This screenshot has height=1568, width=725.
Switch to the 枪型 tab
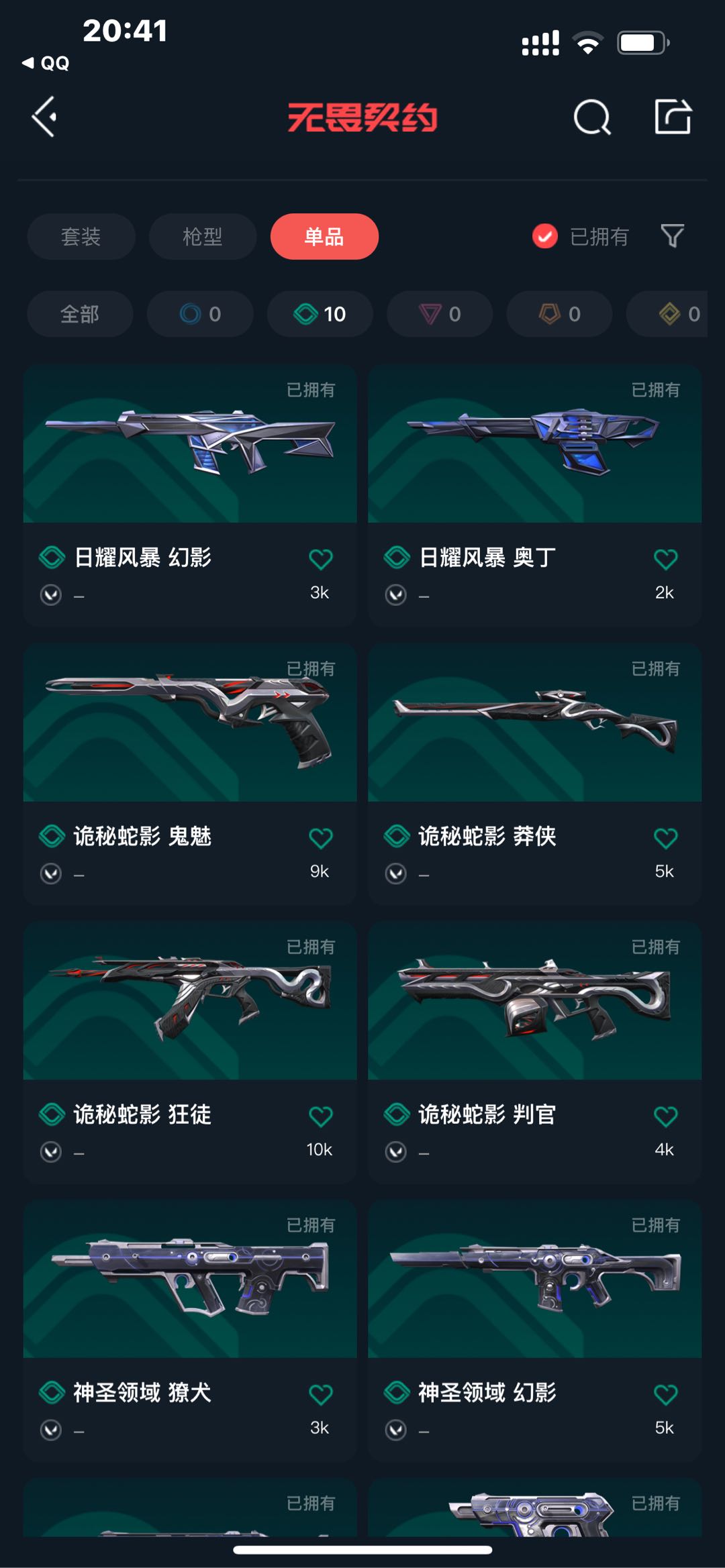click(202, 236)
